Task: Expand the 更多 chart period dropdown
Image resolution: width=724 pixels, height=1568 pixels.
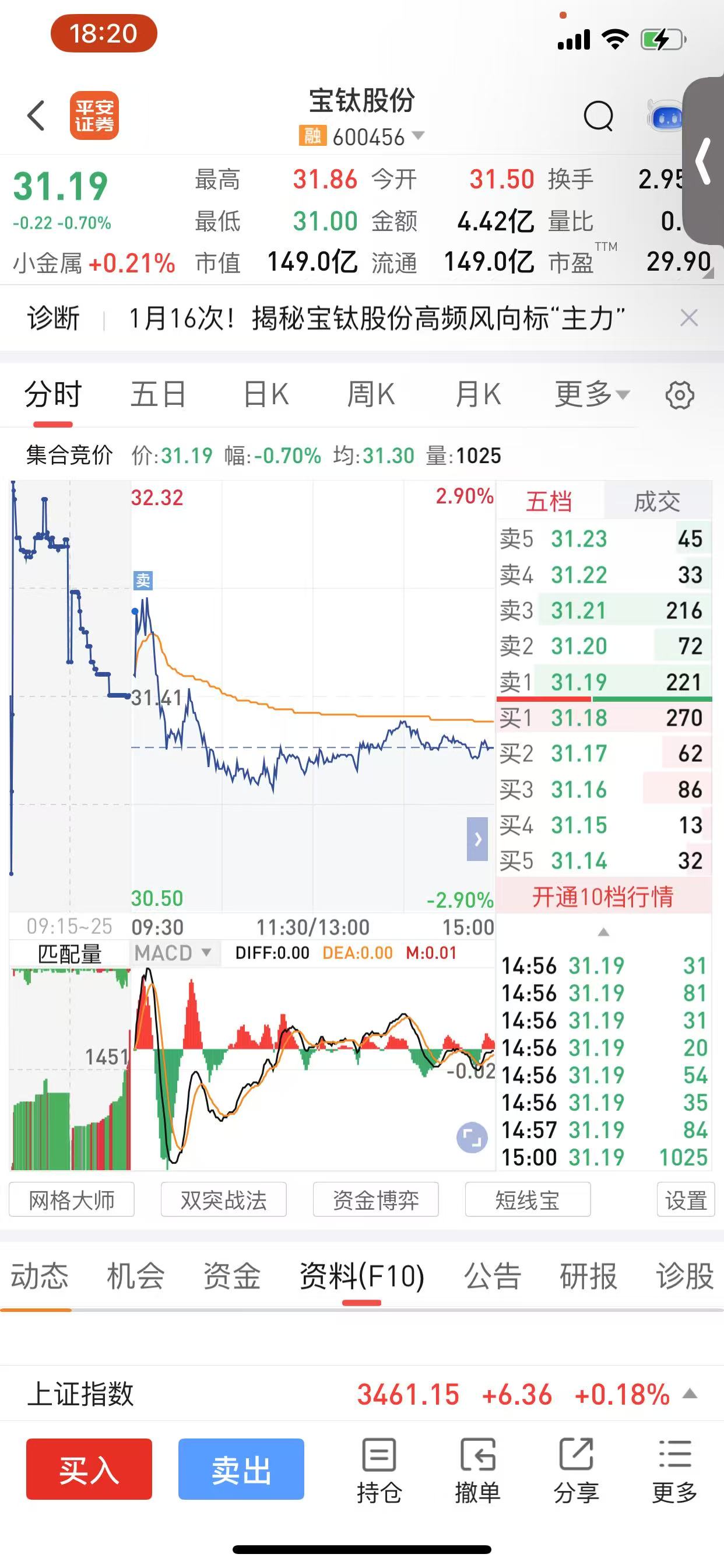Action: pyautogui.click(x=592, y=394)
